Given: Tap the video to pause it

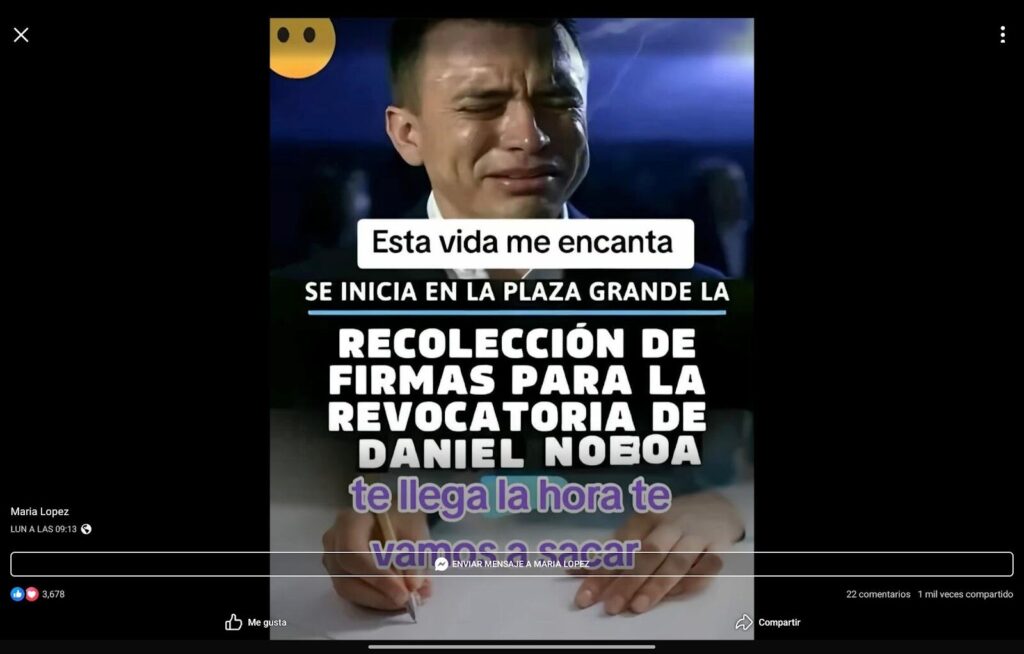Looking at the screenshot, I should click(x=511, y=300).
